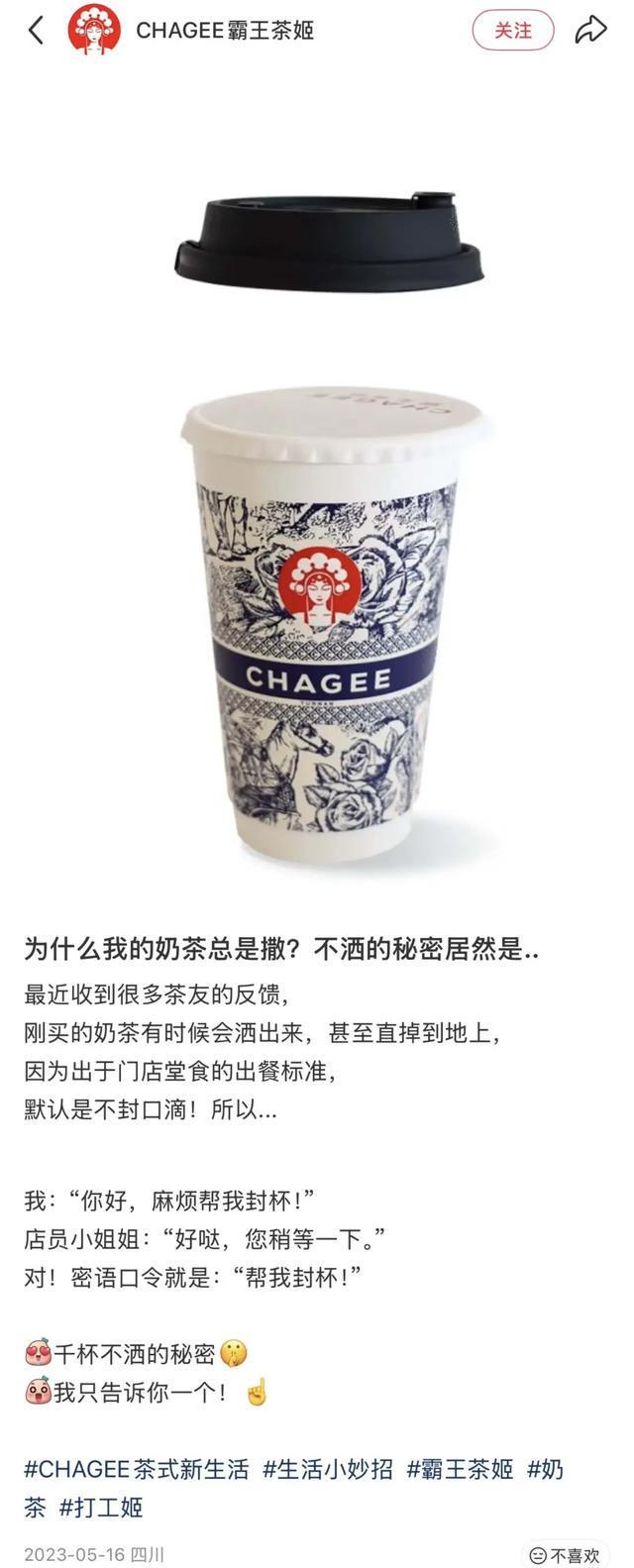
Task: Share this post via the arrow icon
Action: tap(590, 31)
